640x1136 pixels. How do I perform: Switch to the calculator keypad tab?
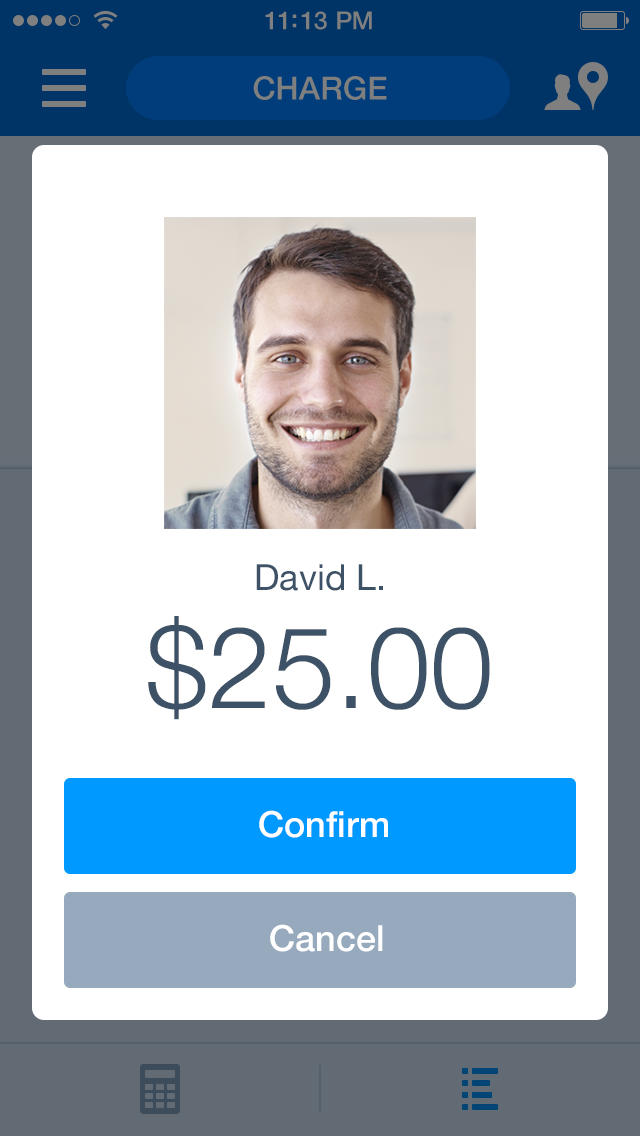(160, 1088)
